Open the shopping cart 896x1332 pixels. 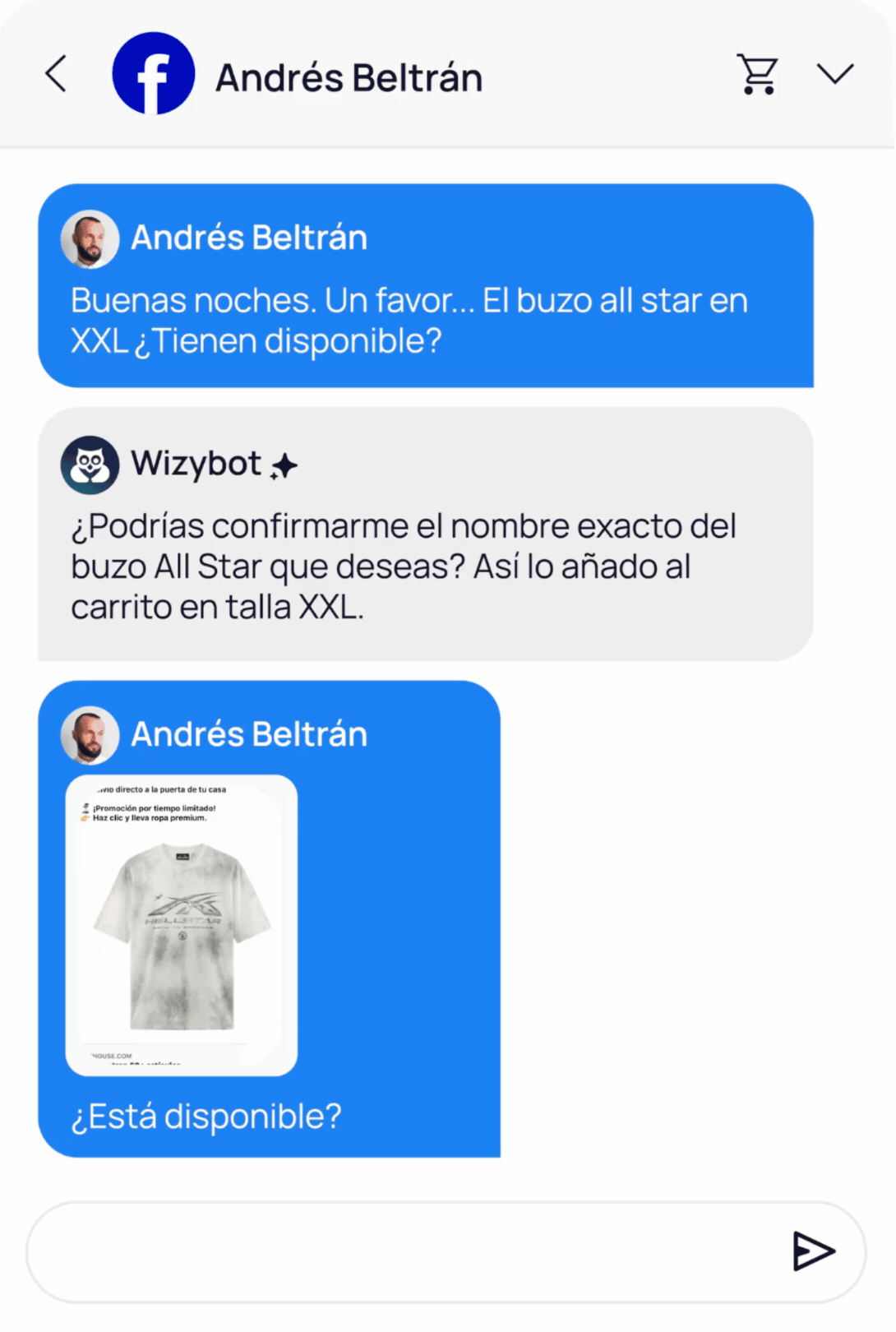757,75
